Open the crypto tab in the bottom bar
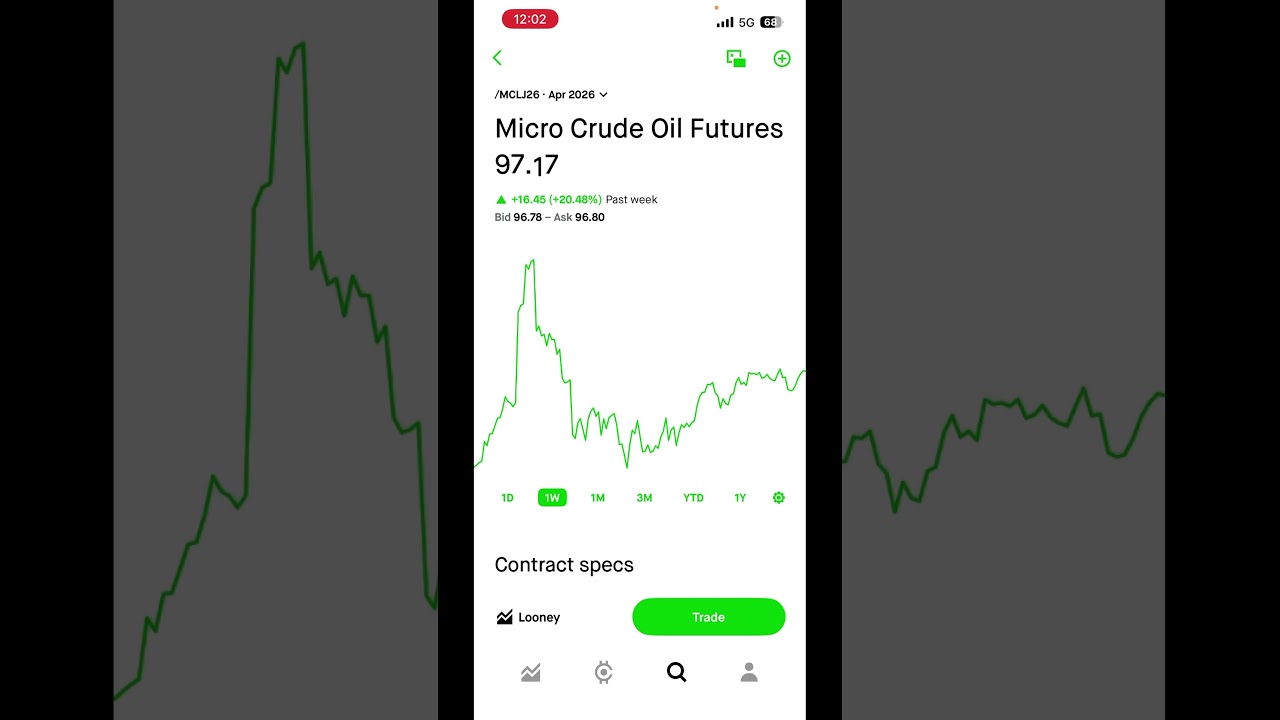The height and width of the screenshot is (720, 1280). (603, 673)
